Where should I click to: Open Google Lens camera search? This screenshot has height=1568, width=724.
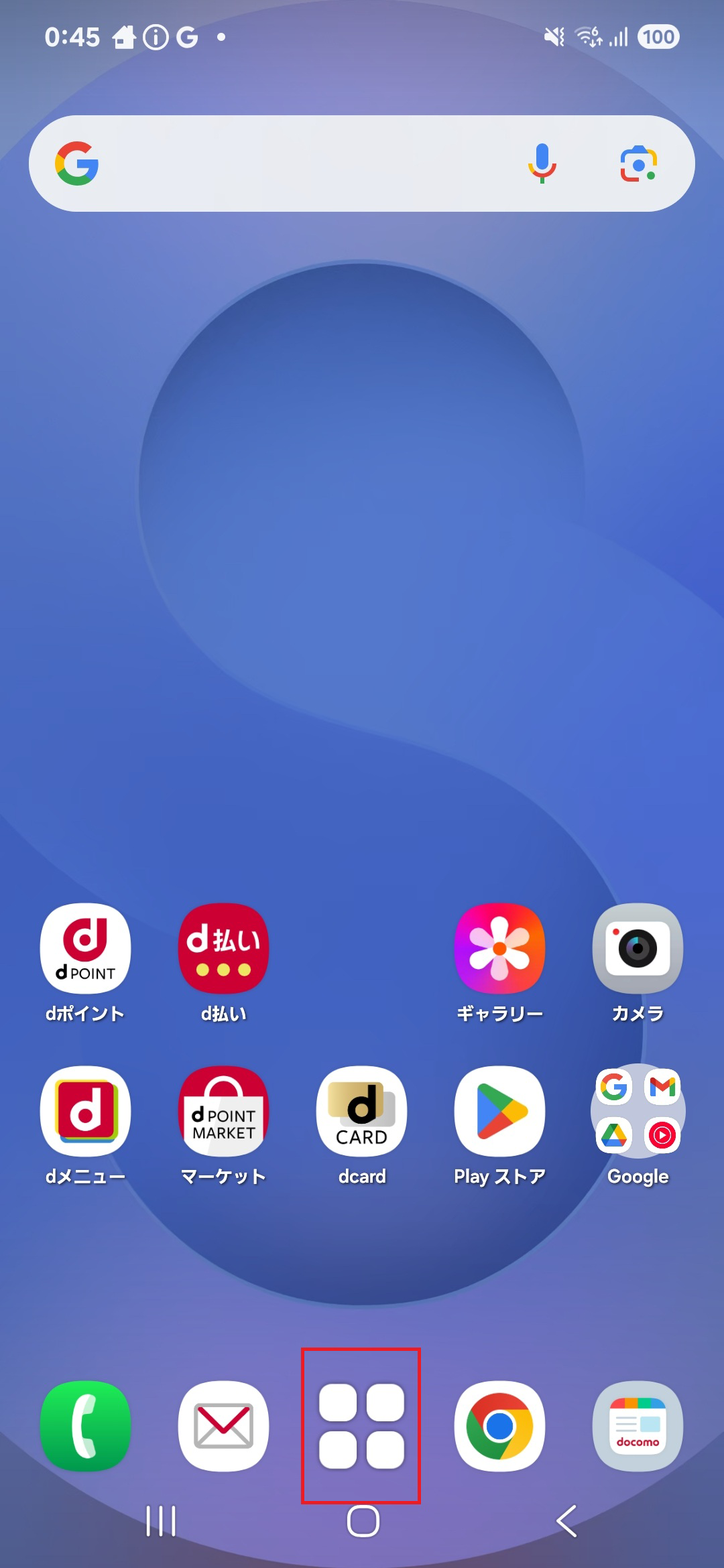point(638,164)
